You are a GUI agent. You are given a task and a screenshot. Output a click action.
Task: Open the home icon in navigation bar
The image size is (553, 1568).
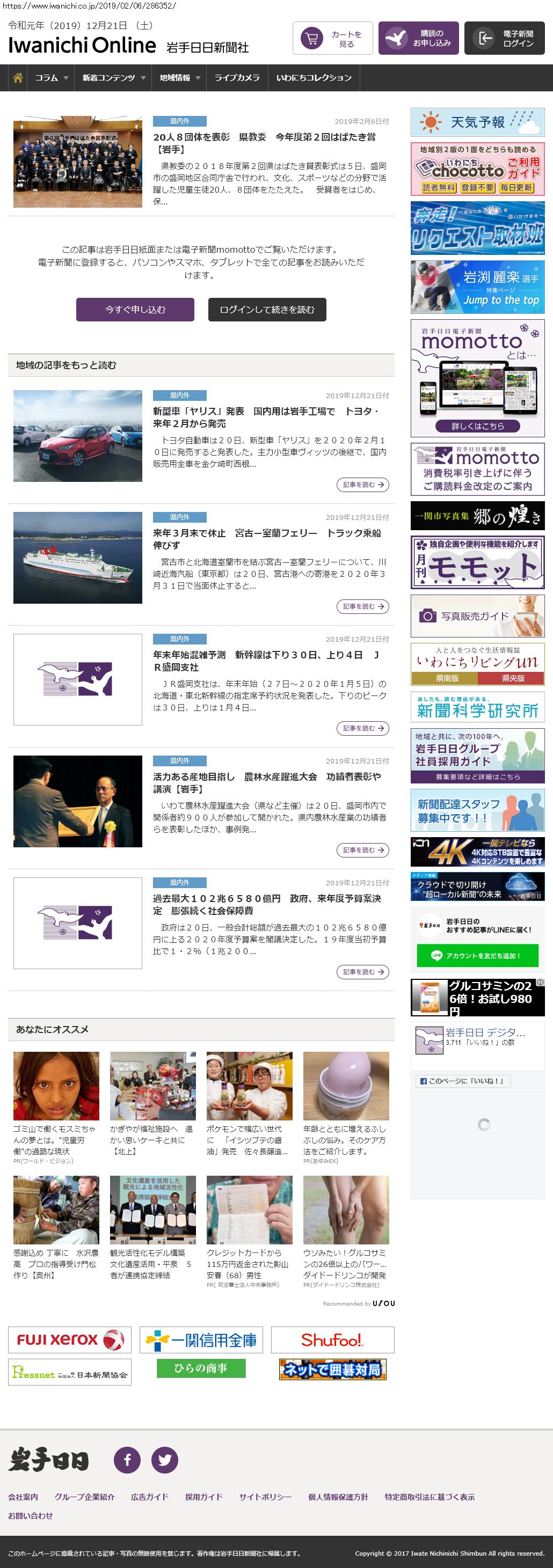(18, 78)
